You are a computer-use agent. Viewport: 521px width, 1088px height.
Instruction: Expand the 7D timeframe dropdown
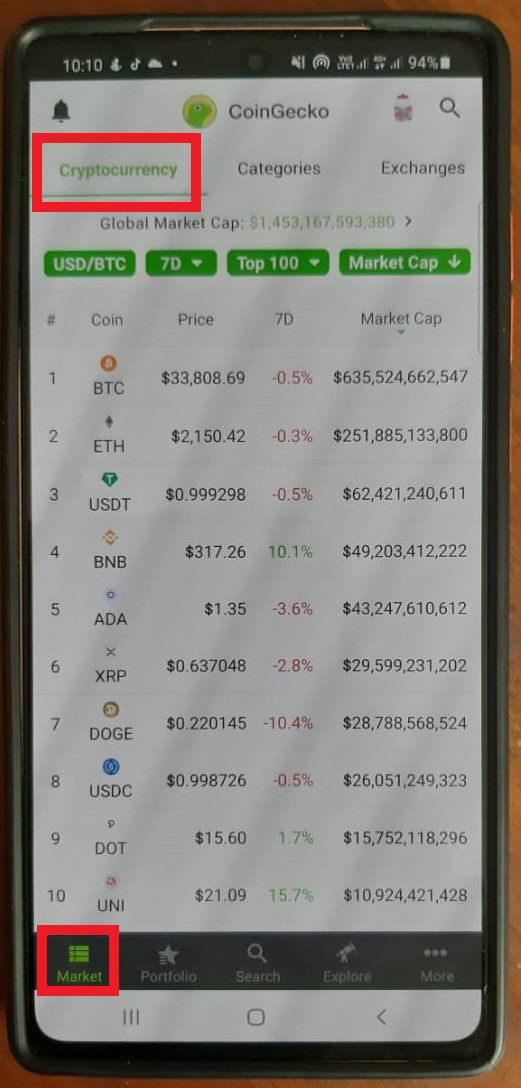pos(181,264)
